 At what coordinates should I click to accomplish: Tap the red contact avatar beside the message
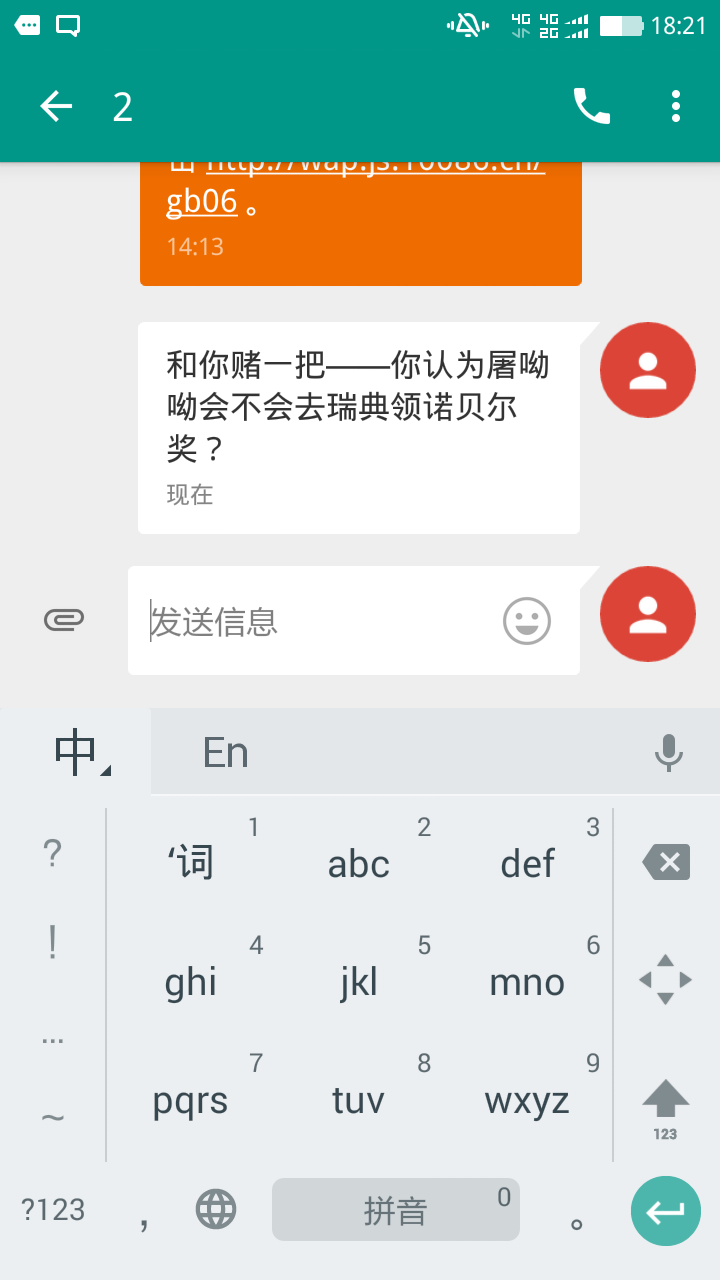click(x=647, y=369)
